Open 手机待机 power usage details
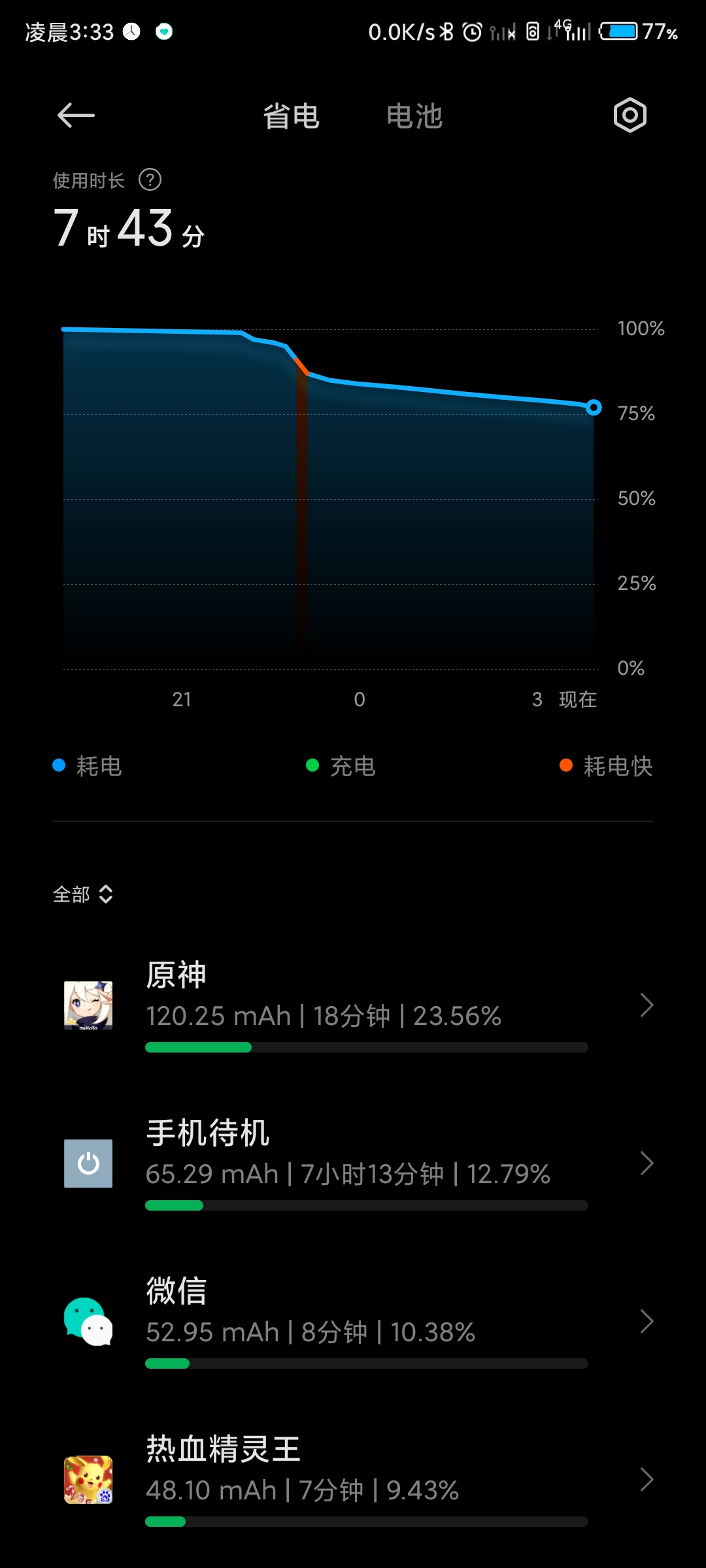 click(x=353, y=1164)
